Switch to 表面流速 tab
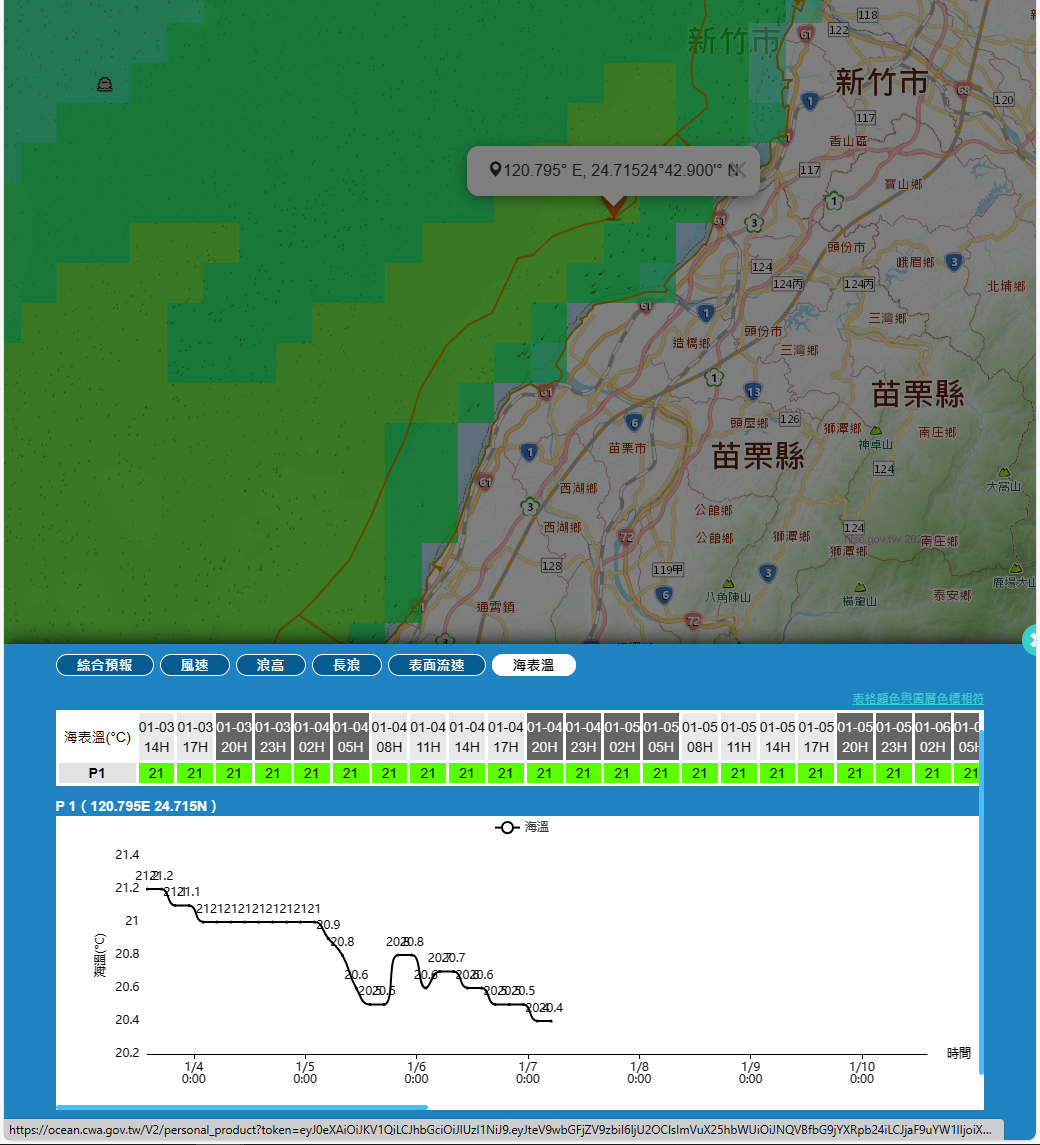The image size is (1040, 1145). (436, 665)
